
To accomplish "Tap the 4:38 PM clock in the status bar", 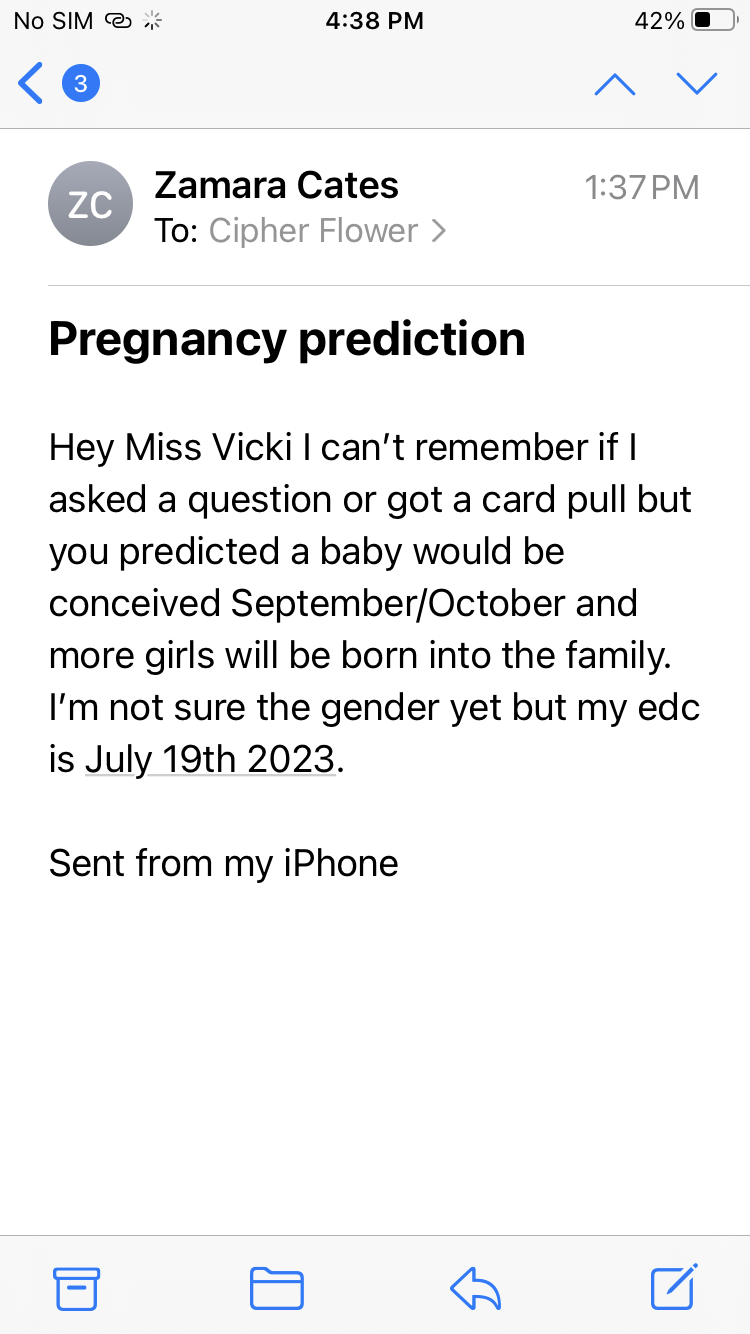I will coord(374,20).
